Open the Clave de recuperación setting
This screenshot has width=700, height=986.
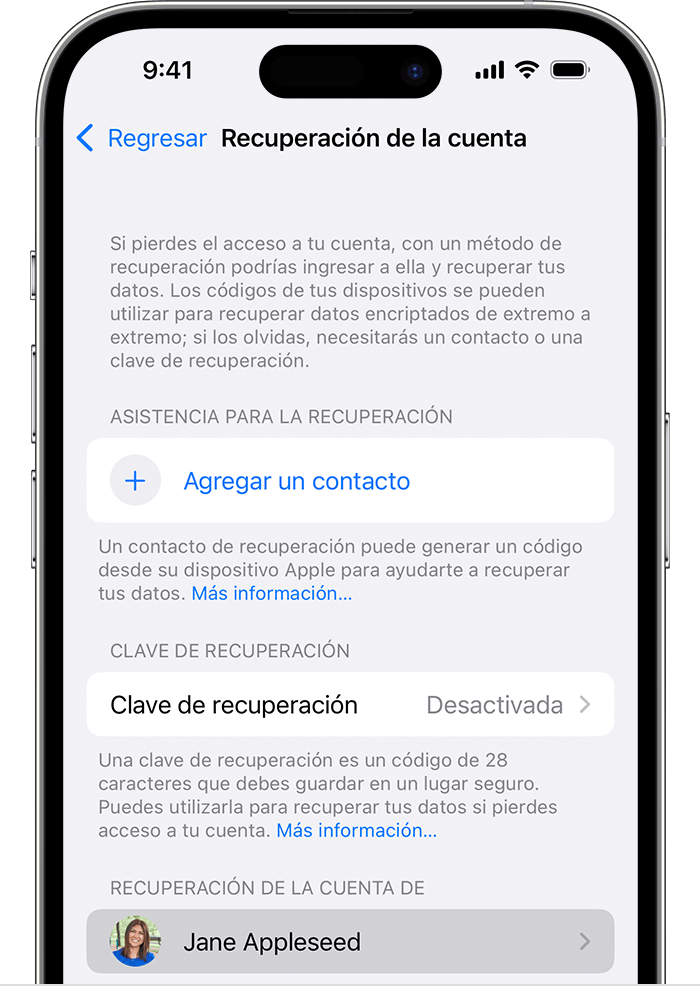350,705
